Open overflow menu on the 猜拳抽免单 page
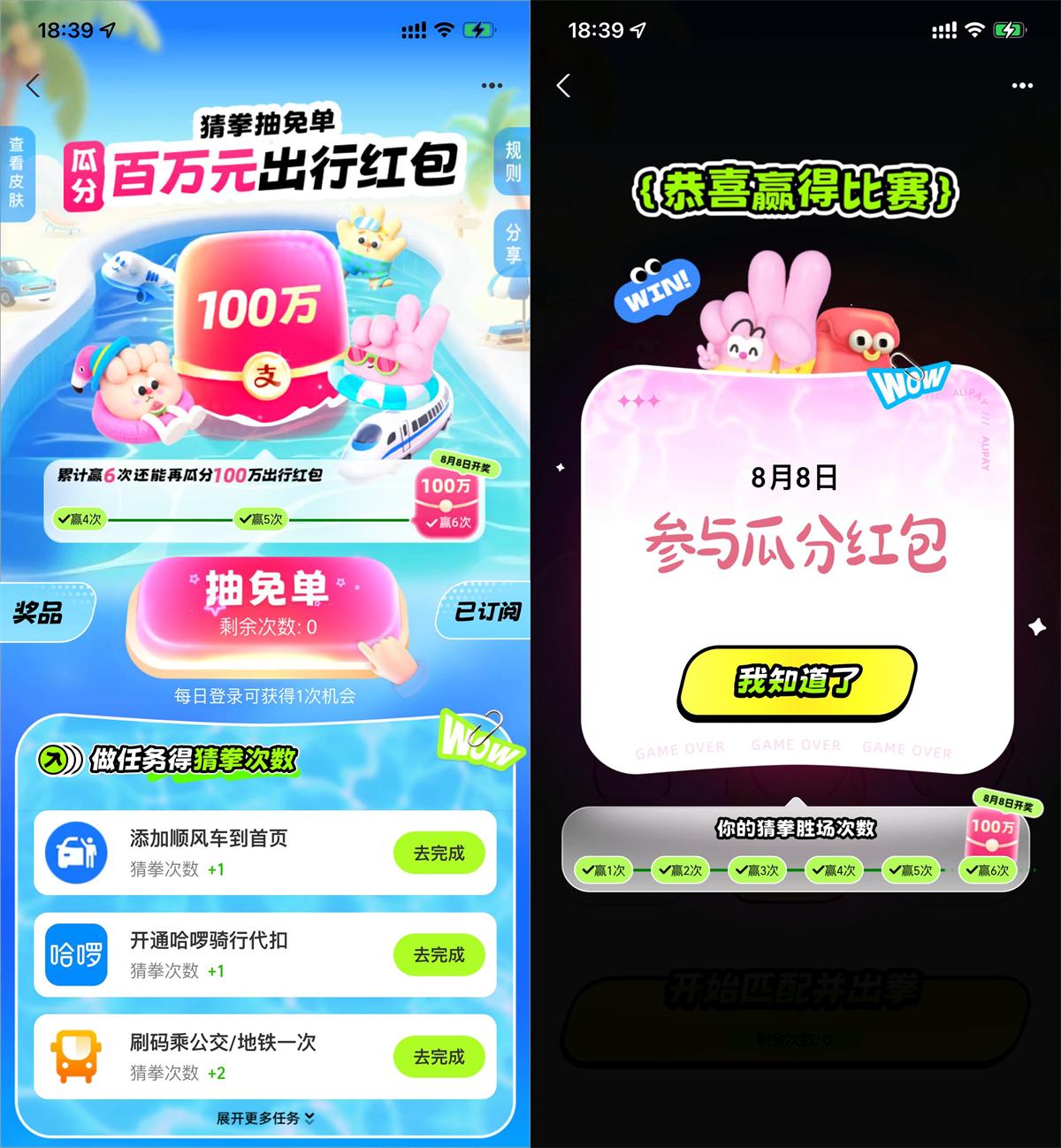Viewport: 1061px width, 1148px height. [492, 86]
